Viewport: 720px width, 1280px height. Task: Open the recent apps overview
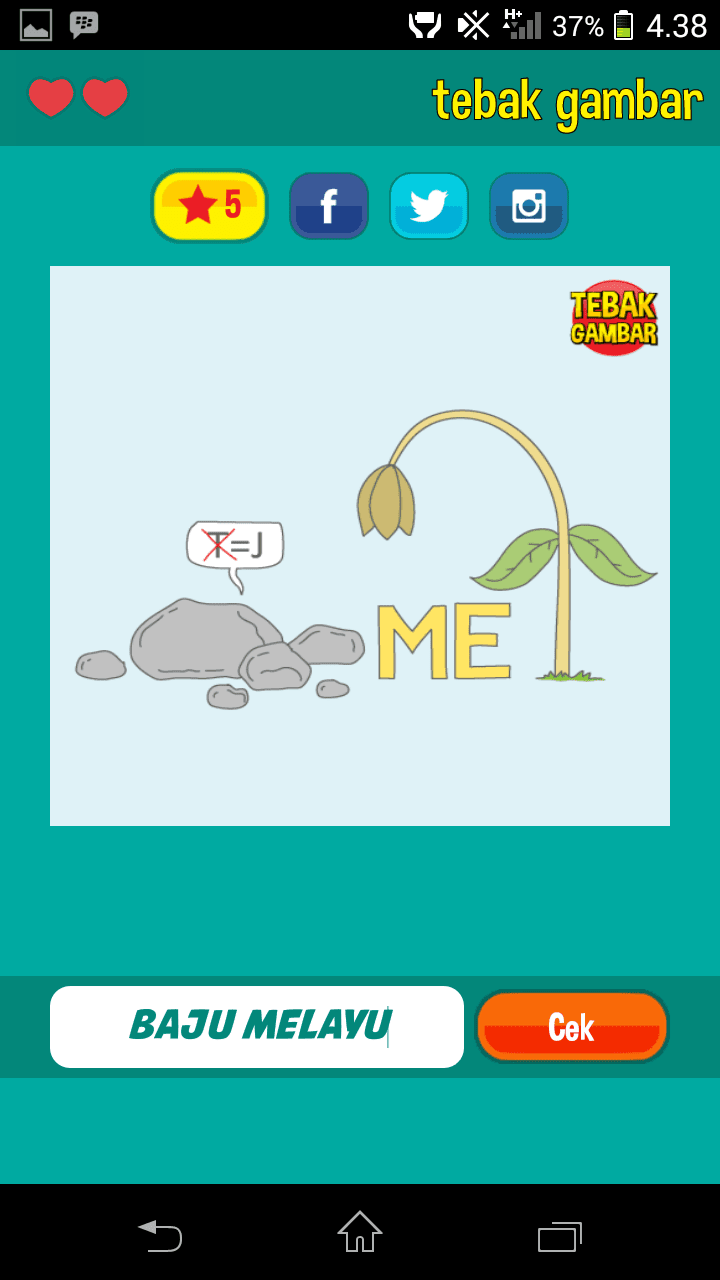point(559,1235)
